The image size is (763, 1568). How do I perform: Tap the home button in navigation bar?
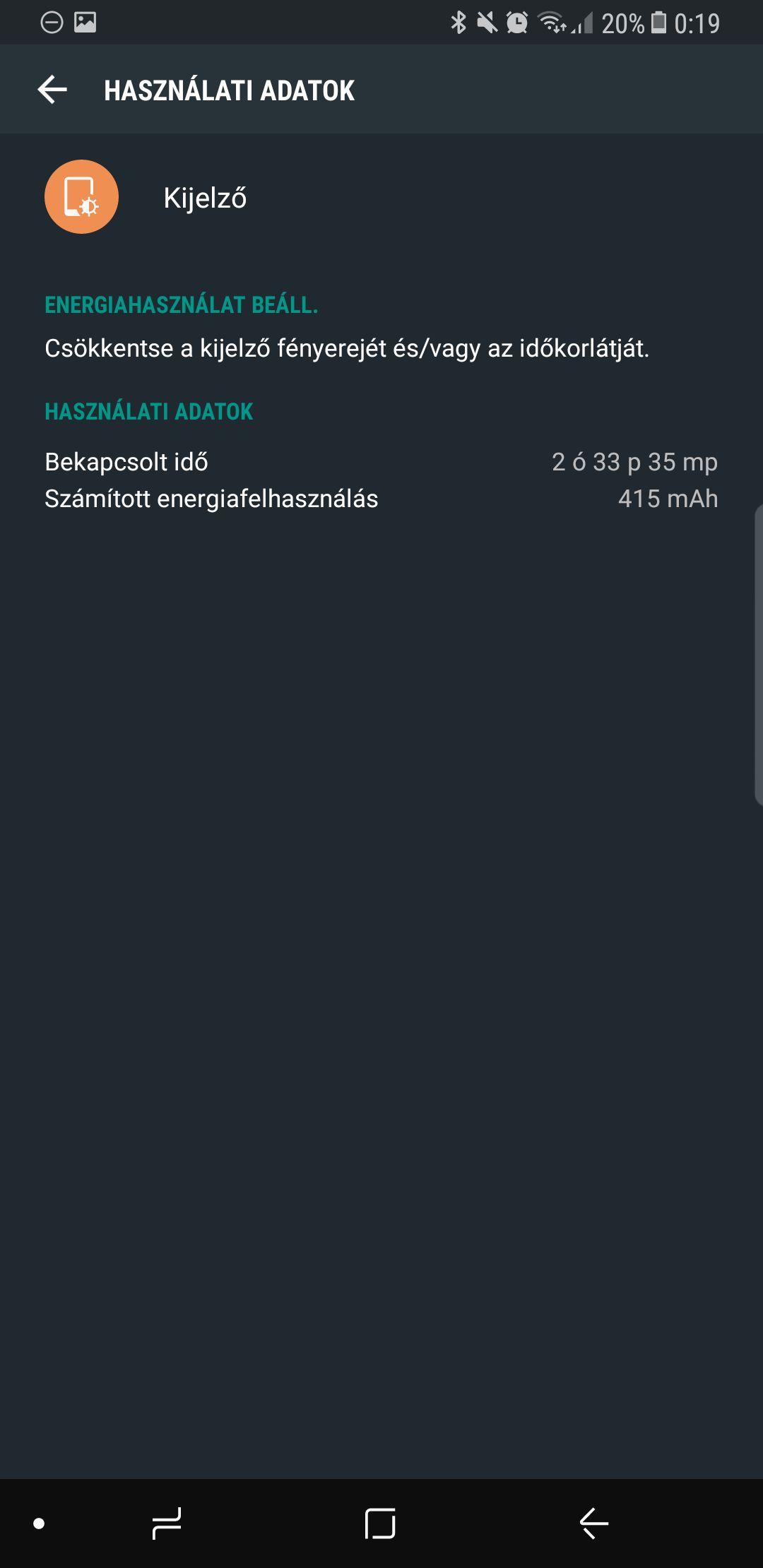[380, 1524]
